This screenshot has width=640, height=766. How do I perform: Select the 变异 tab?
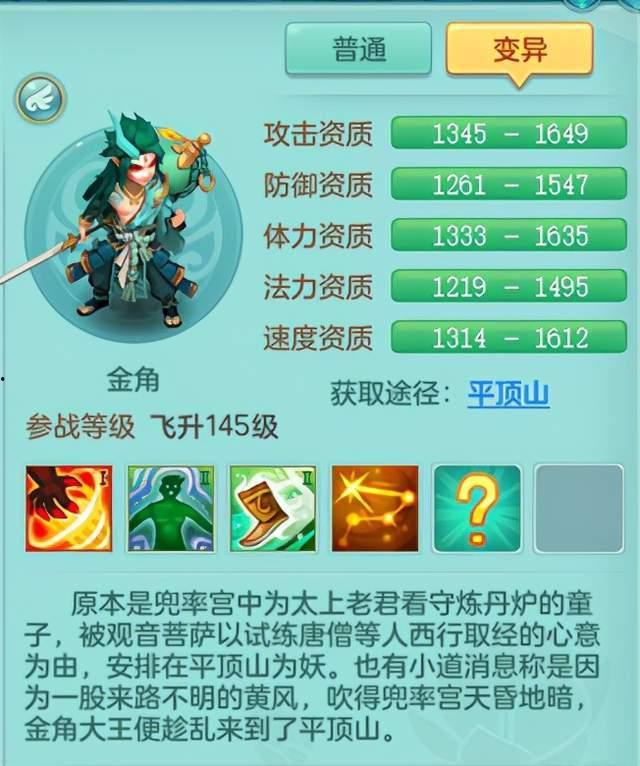519,49
